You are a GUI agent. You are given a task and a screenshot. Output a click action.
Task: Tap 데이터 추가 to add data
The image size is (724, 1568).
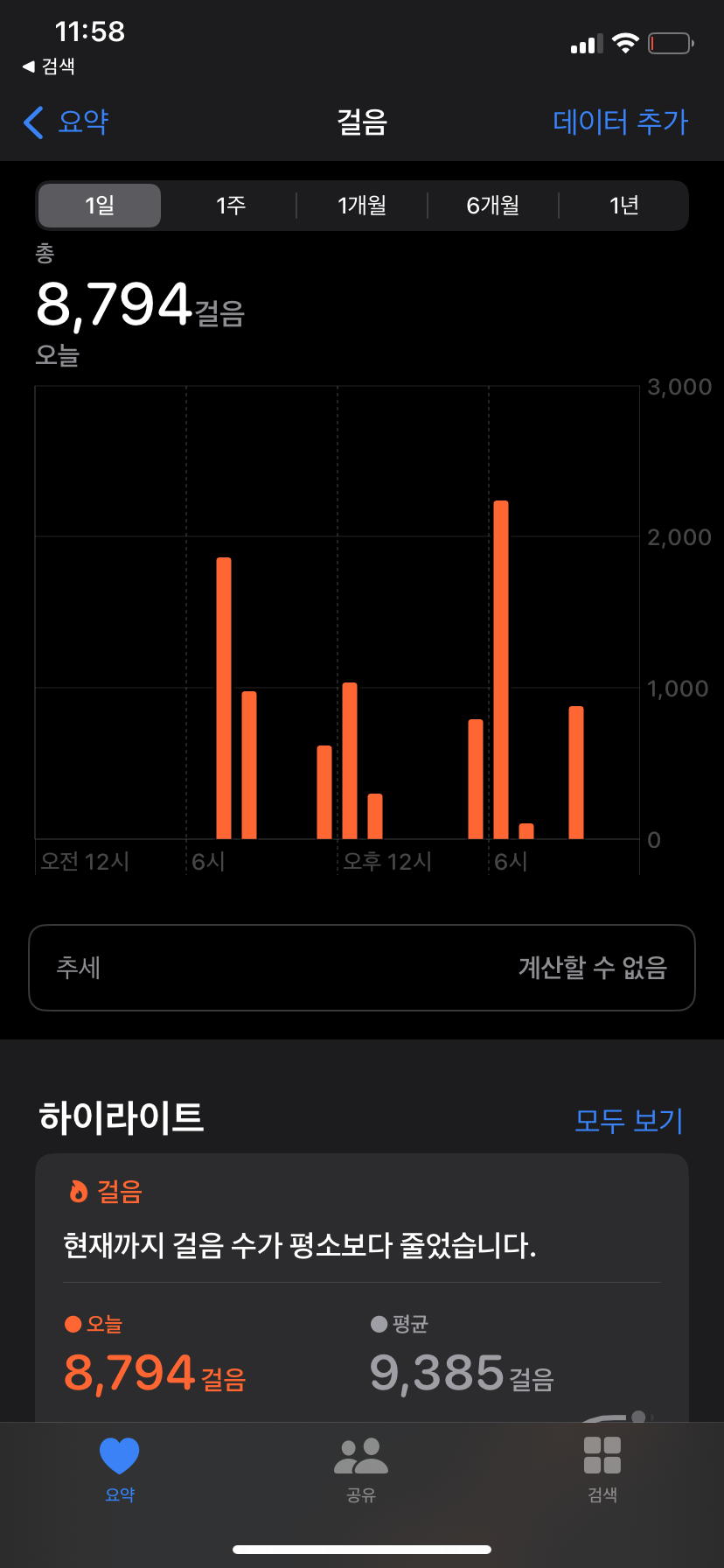[620, 122]
